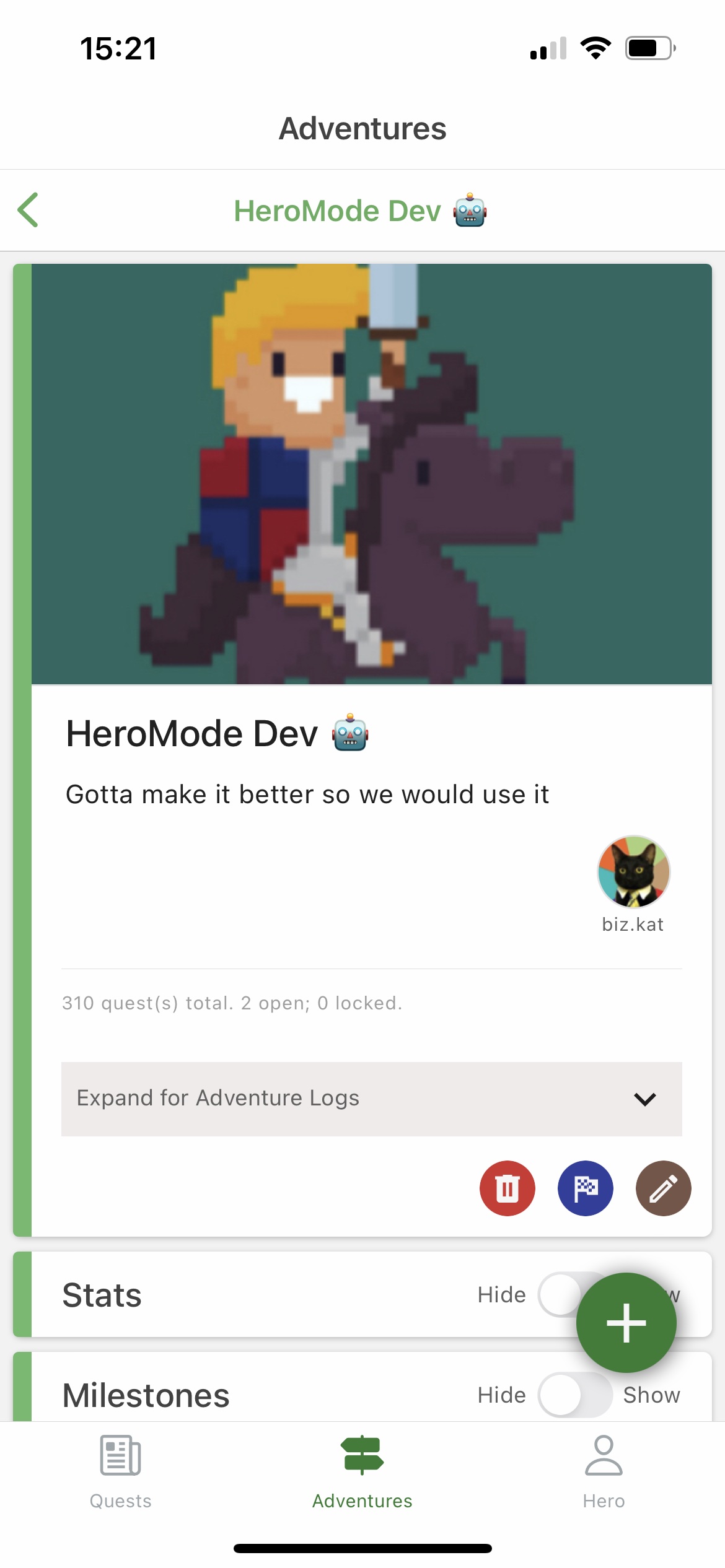725x1568 pixels.
Task: Open the Hero tab
Action: (604, 1473)
